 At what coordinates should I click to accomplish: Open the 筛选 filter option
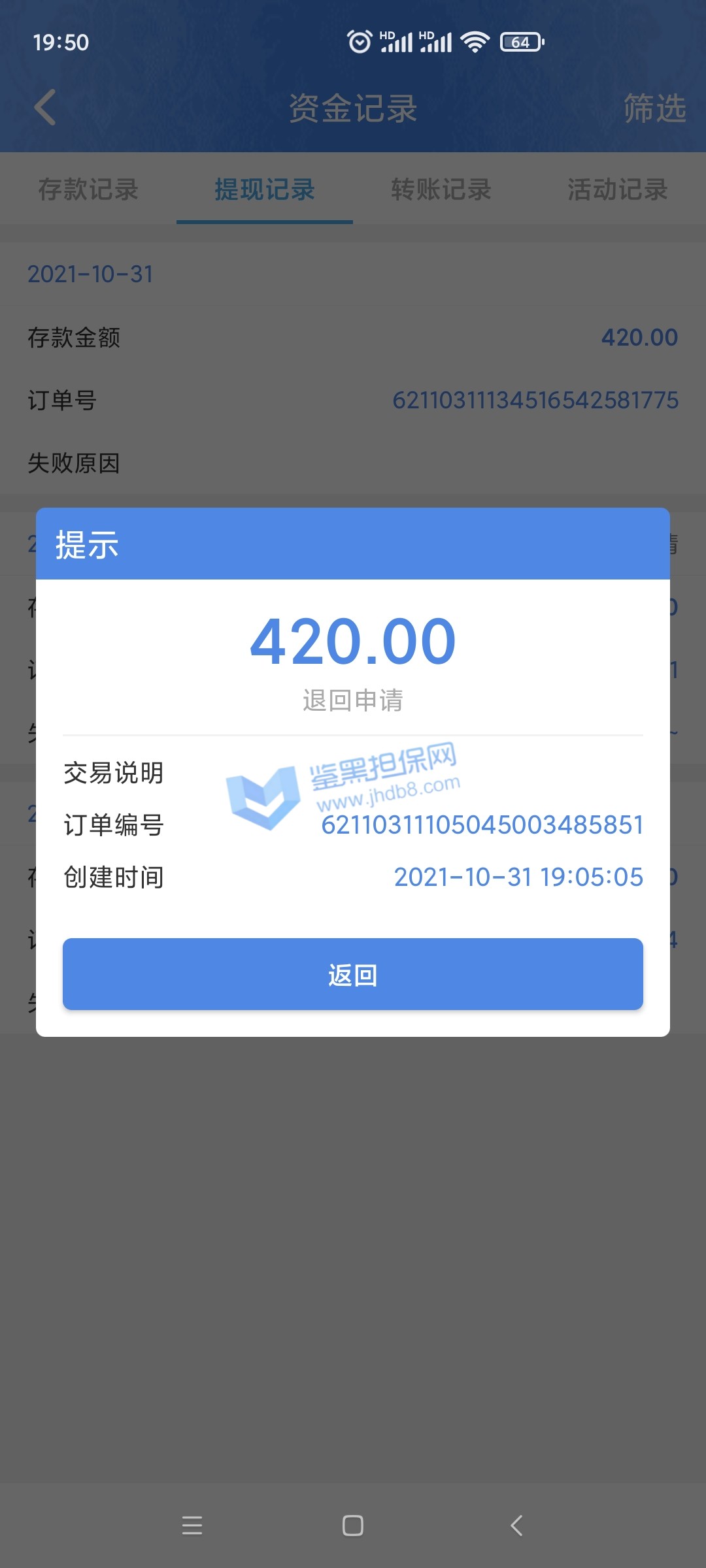tap(654, 108)
